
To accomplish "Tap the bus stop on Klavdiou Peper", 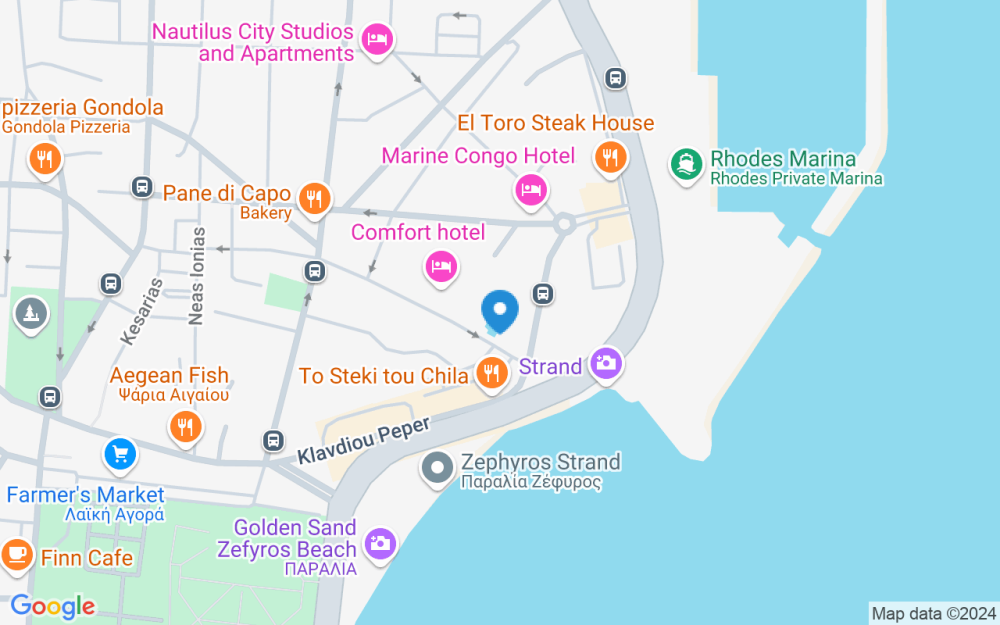I will 272,440.
